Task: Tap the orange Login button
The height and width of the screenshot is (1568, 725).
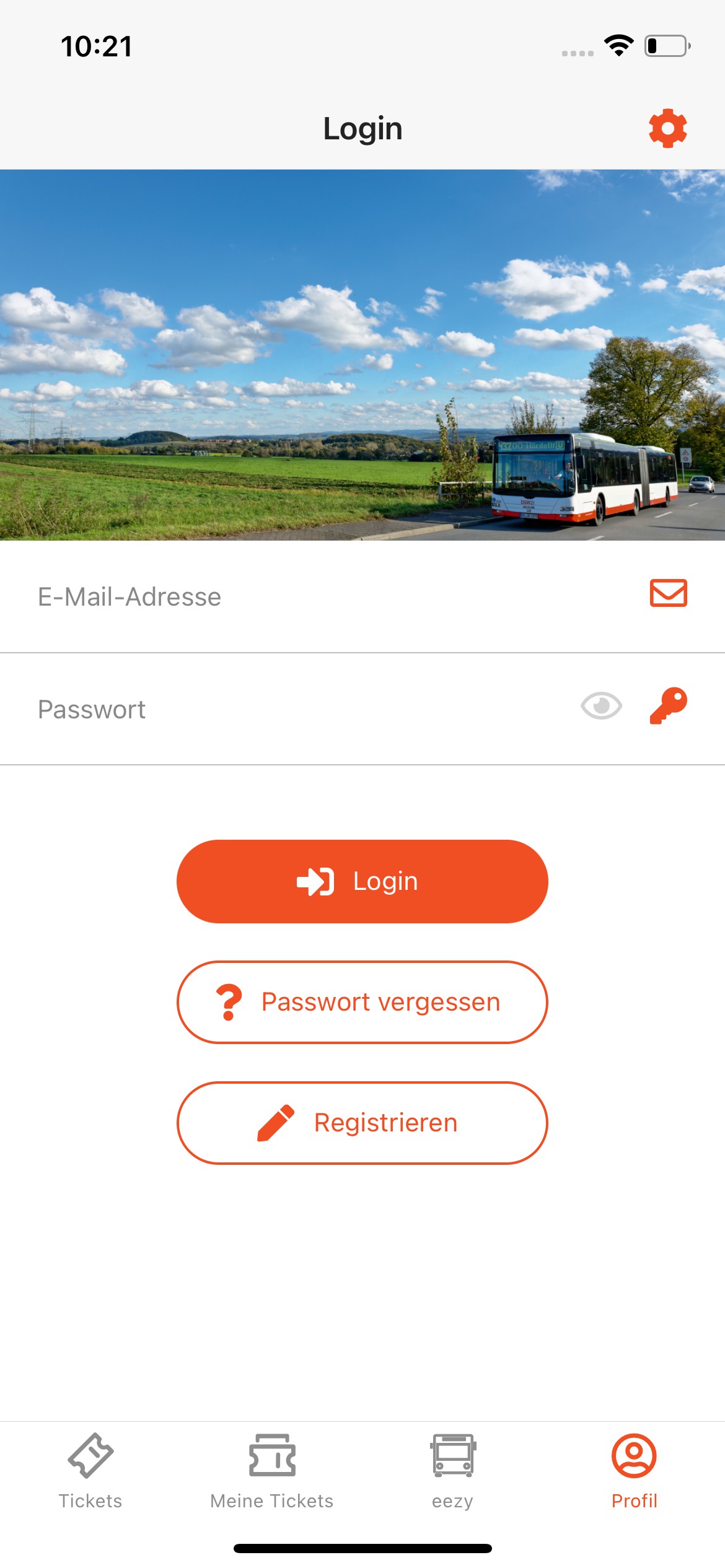Action: pos(362,881)
